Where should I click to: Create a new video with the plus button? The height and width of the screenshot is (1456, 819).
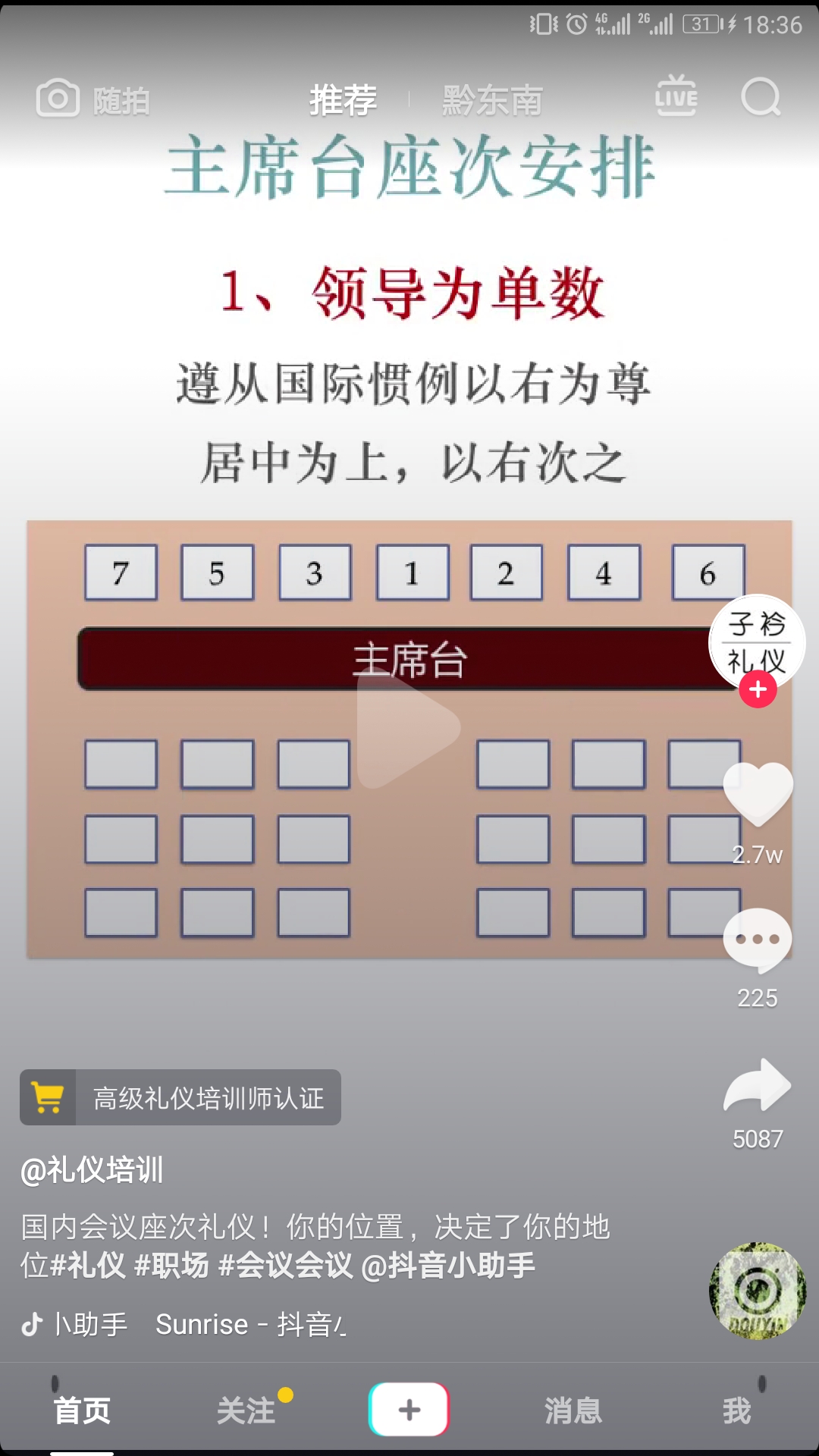click(x=409, y=1410)
